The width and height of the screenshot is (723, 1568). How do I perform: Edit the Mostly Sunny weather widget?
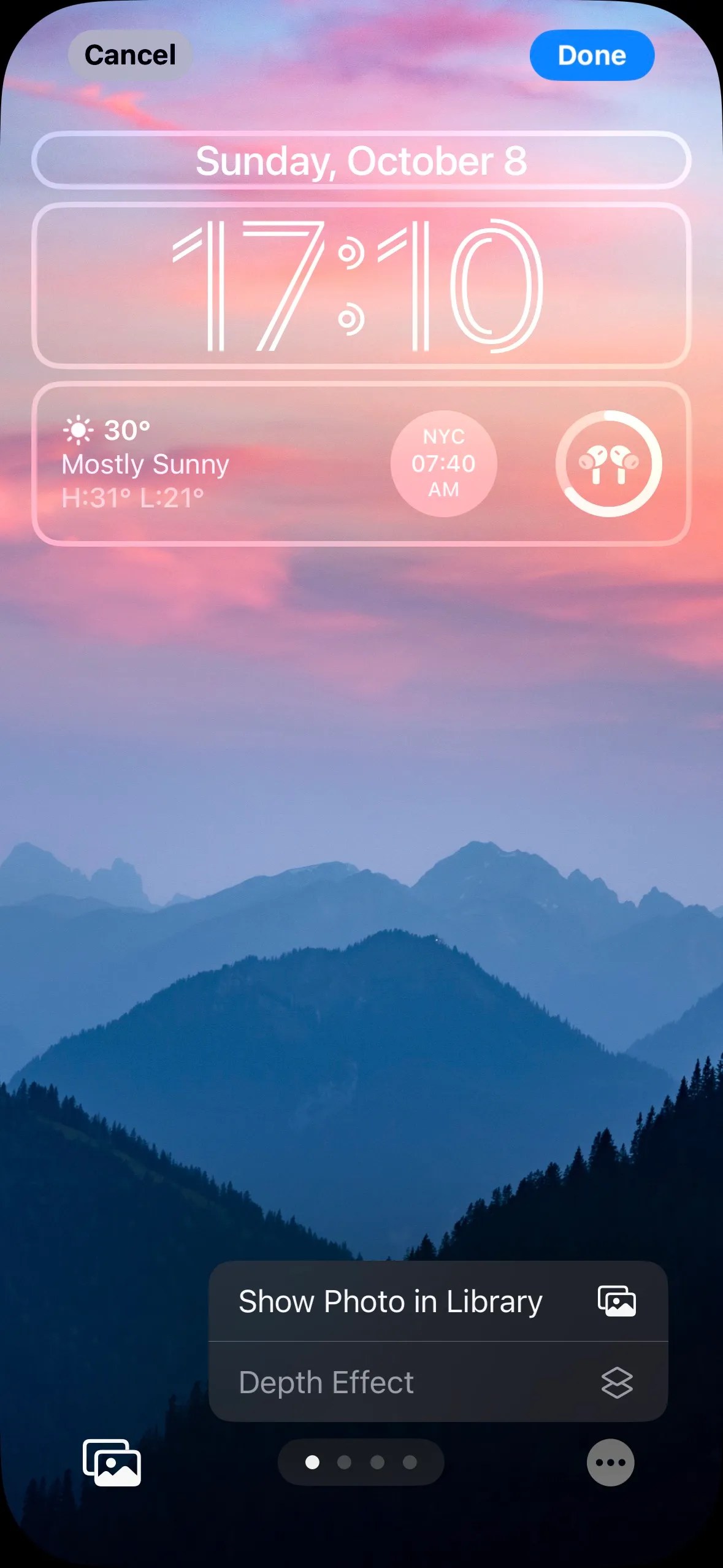tap(145, 464)
